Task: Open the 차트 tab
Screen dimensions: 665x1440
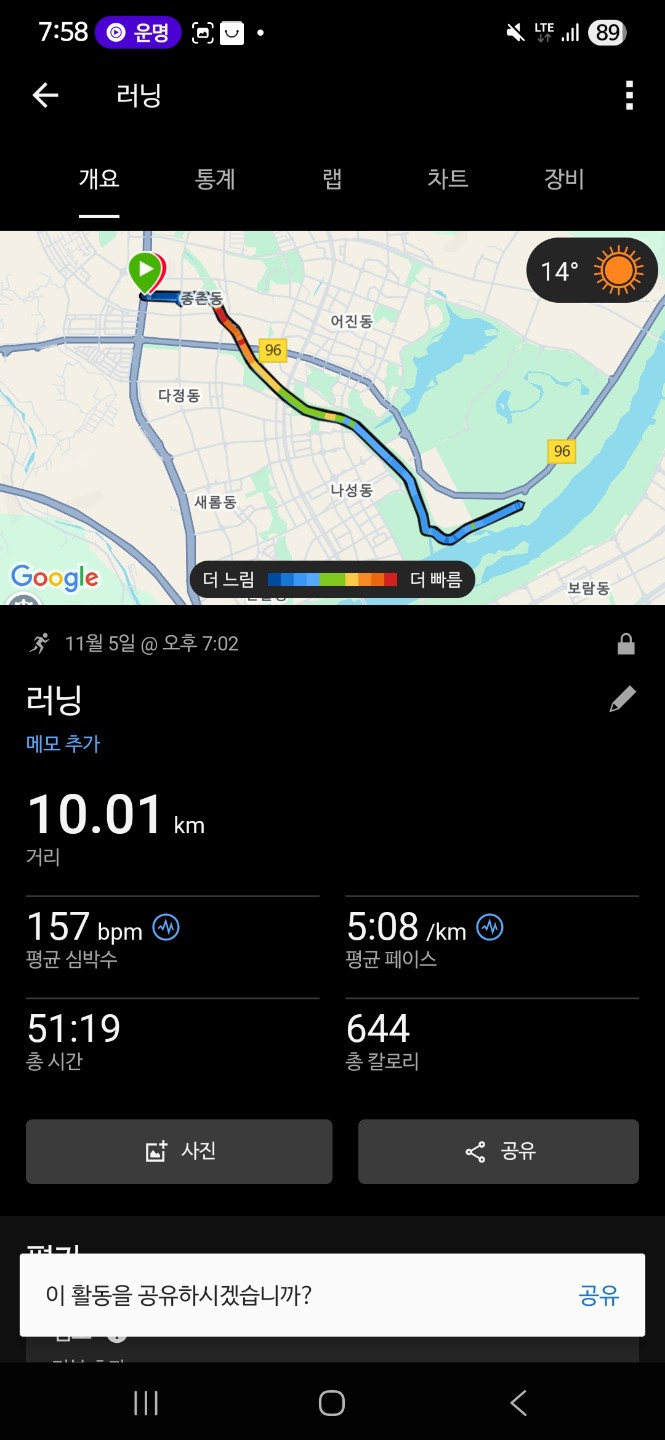Action: [448, 179]
